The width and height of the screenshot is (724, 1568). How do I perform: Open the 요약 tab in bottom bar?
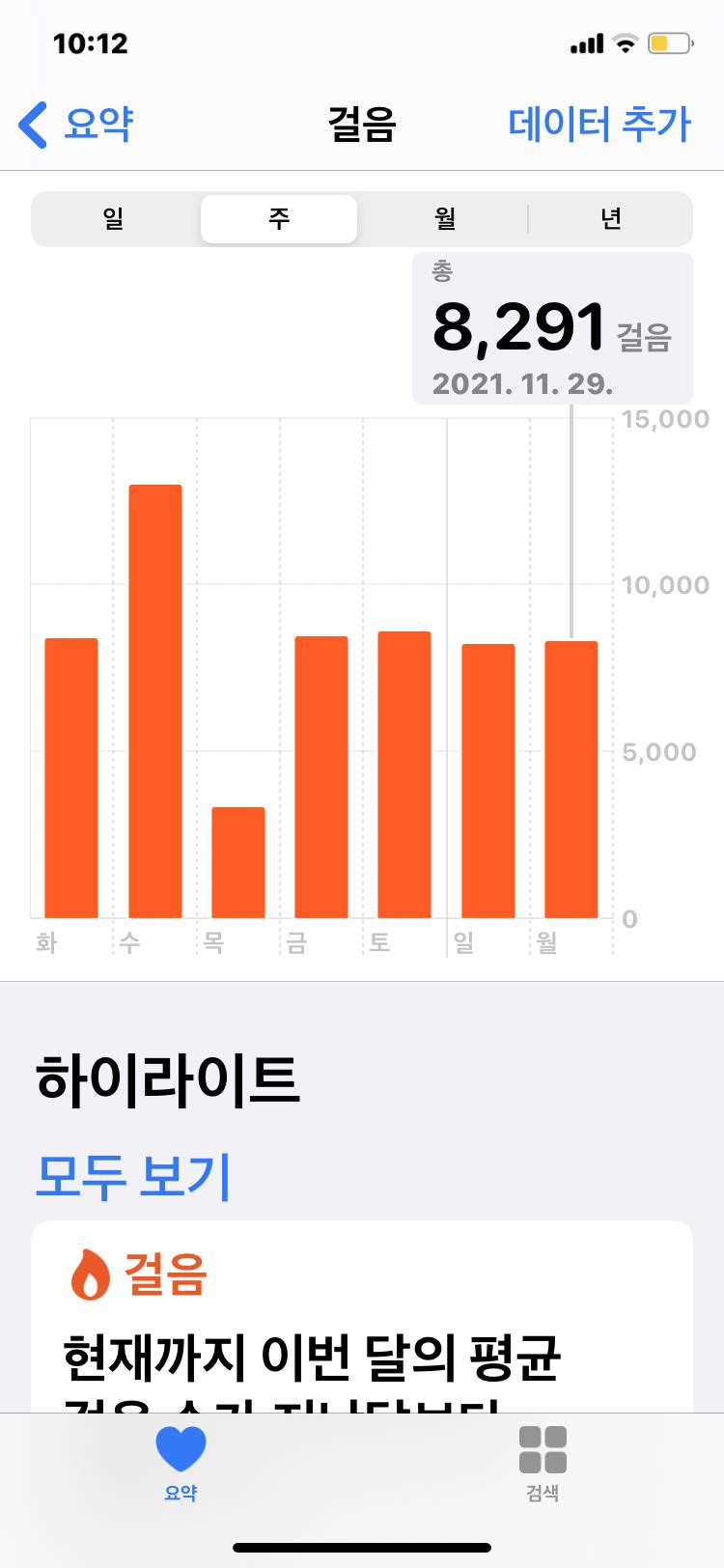(x=181, y=1464)
